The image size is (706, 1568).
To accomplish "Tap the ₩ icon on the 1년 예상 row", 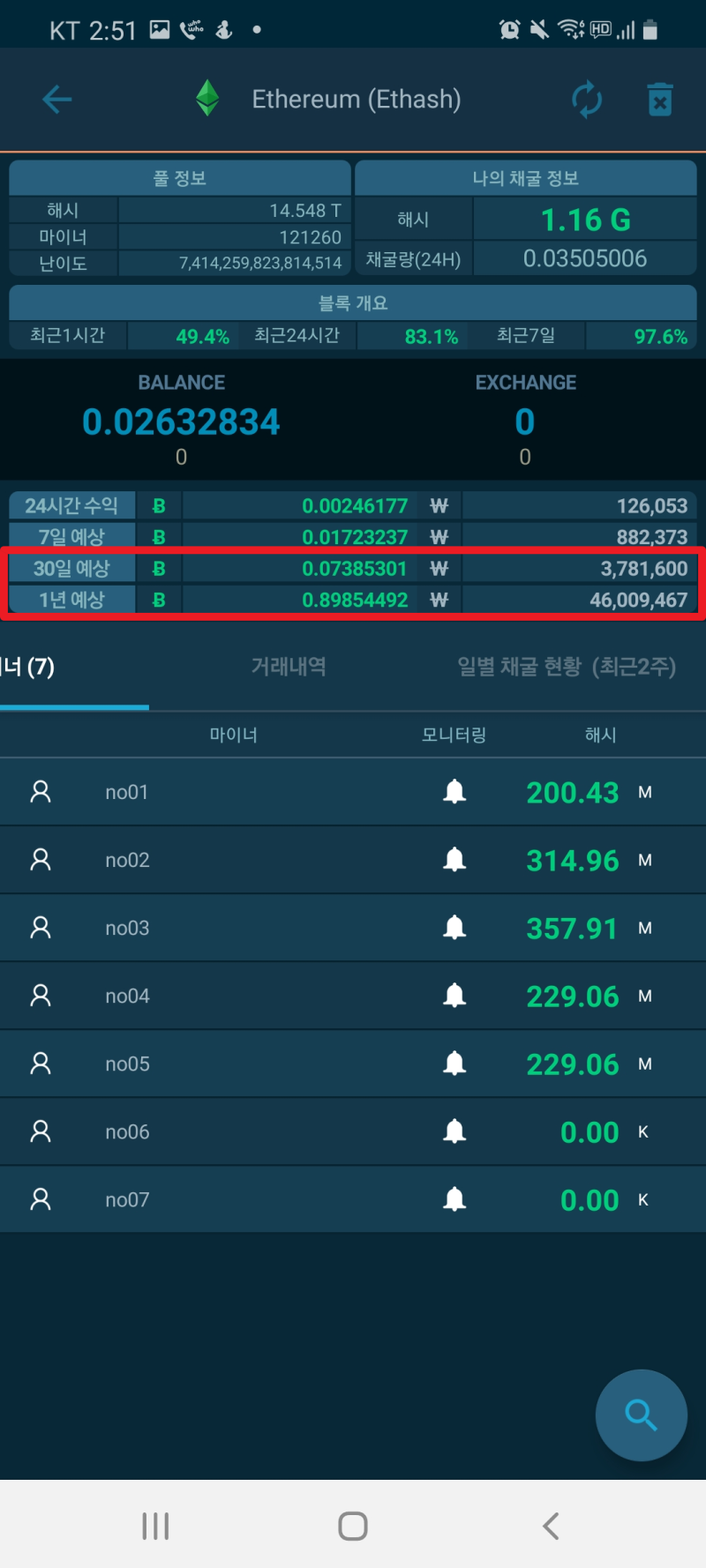I will [439, 600].
